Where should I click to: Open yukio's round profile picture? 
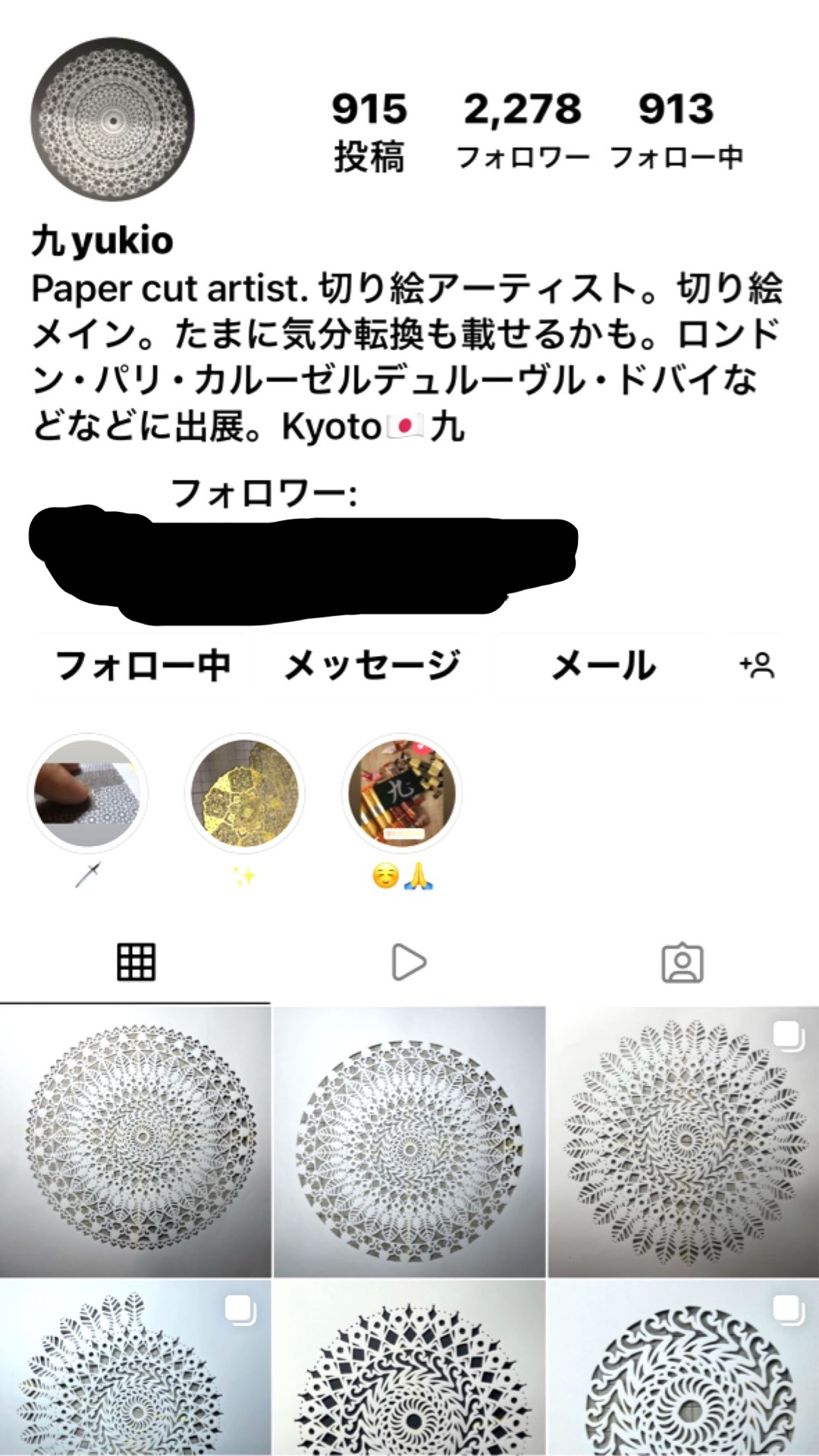click(112, 120)
